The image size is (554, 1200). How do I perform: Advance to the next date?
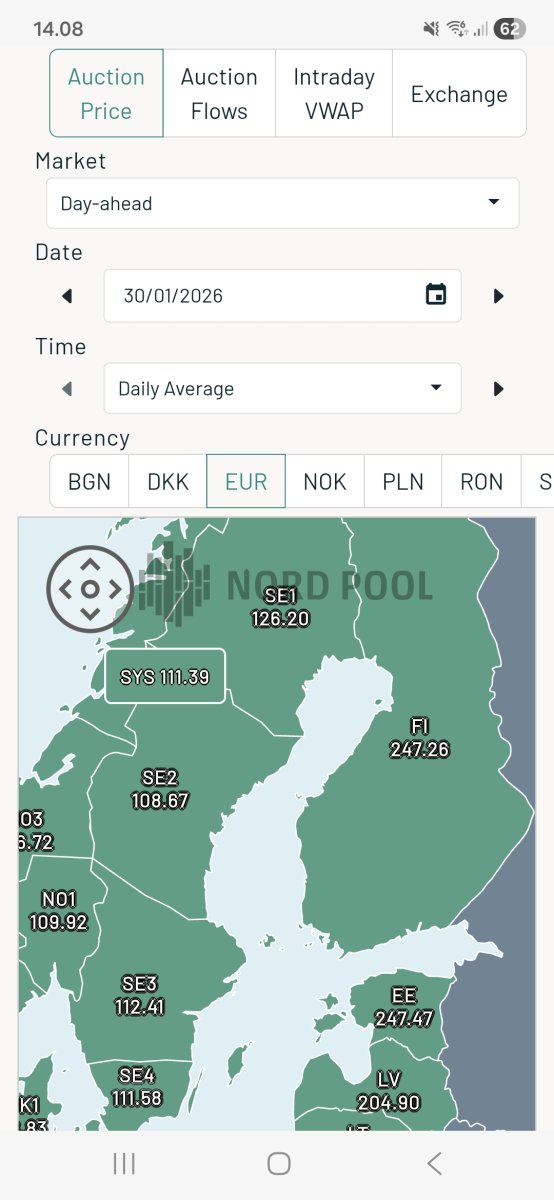[498, 296]
